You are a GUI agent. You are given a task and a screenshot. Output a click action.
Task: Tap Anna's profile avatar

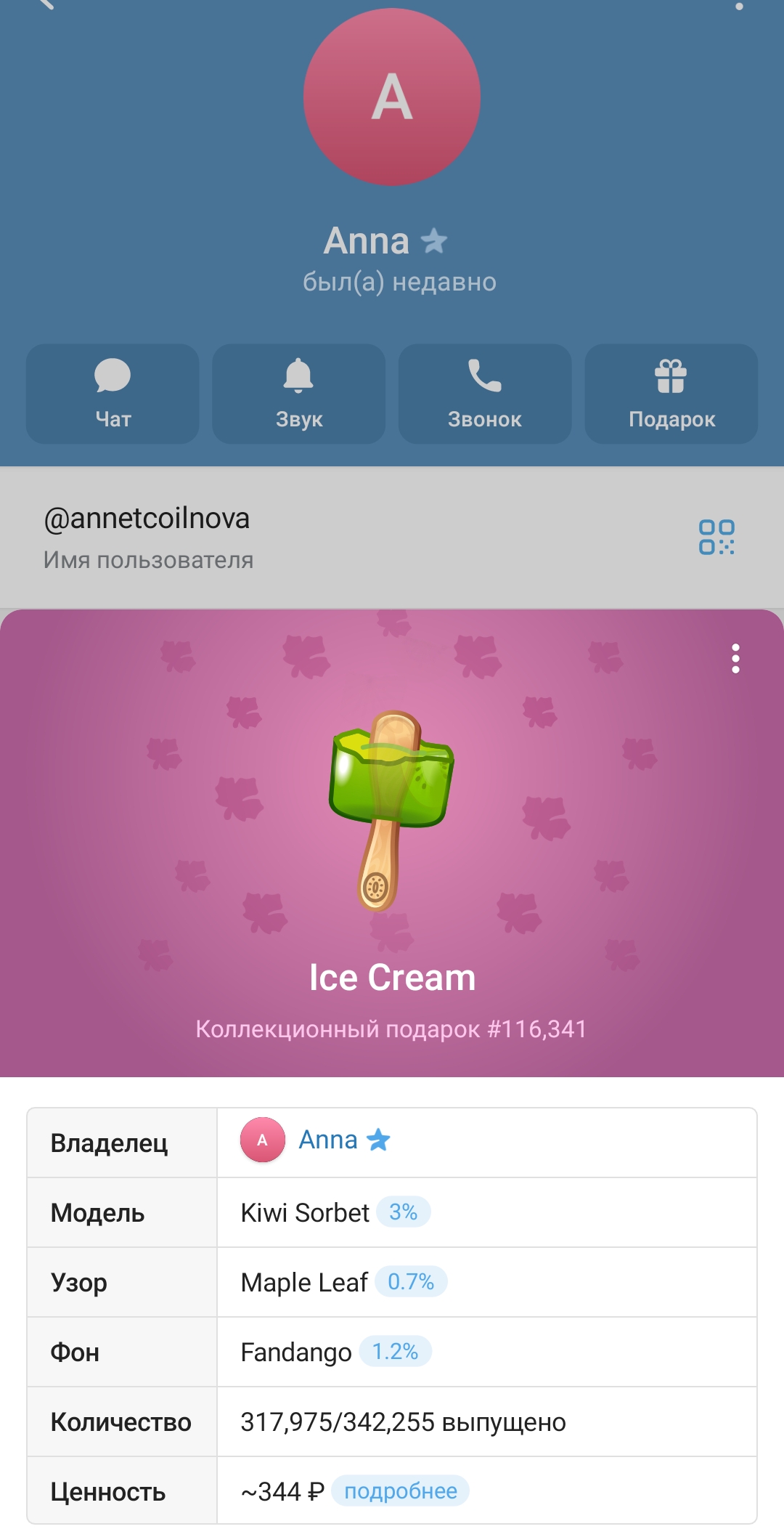click(392, 97)
